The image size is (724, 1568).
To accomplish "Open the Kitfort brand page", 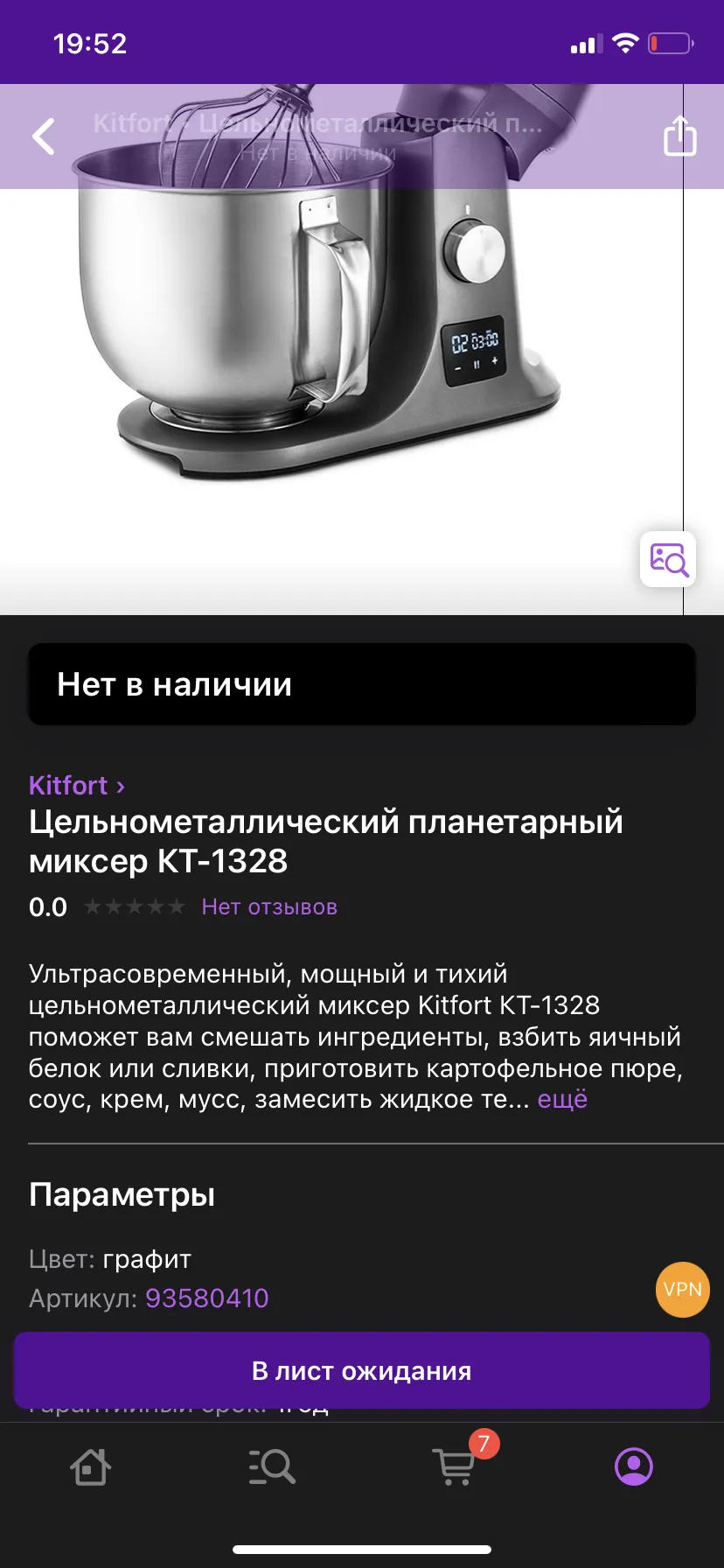I will click(x=77, y=785).
